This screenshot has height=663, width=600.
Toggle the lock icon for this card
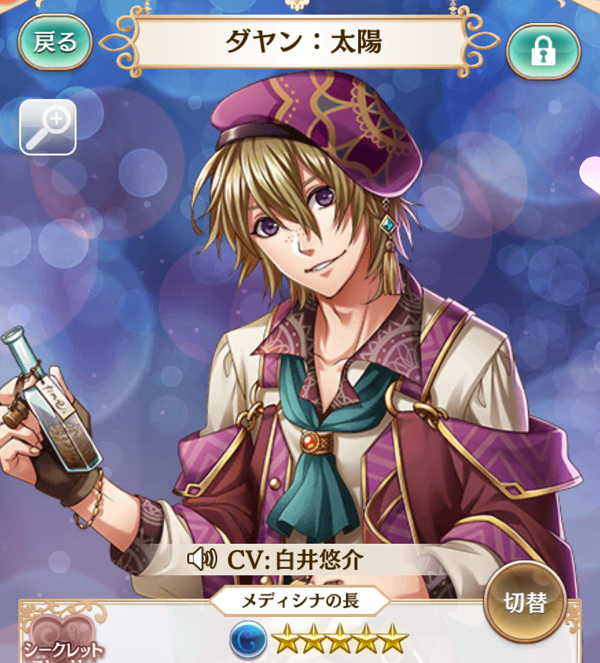[x=543, y=50]
